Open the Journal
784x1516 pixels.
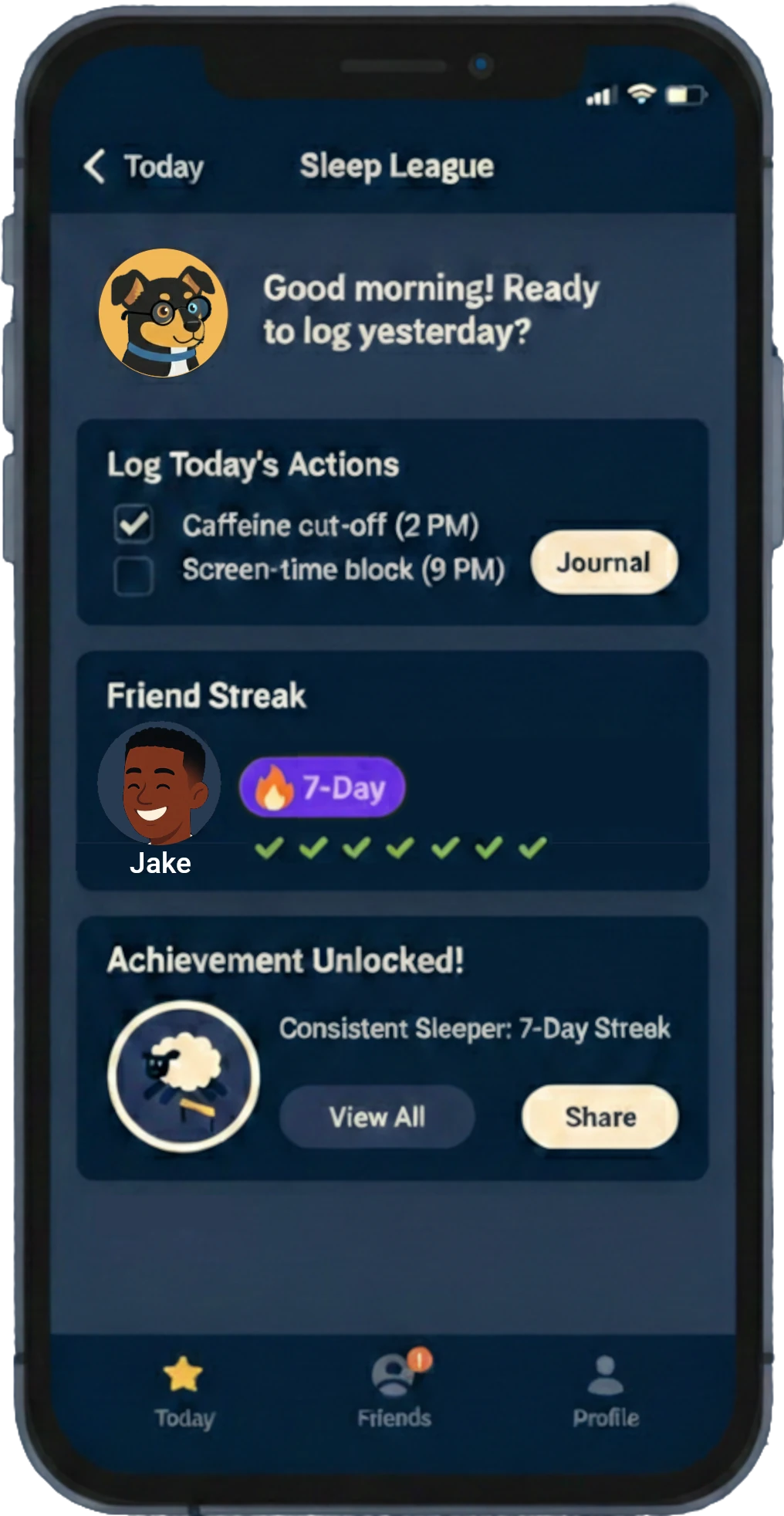[603, 562]
